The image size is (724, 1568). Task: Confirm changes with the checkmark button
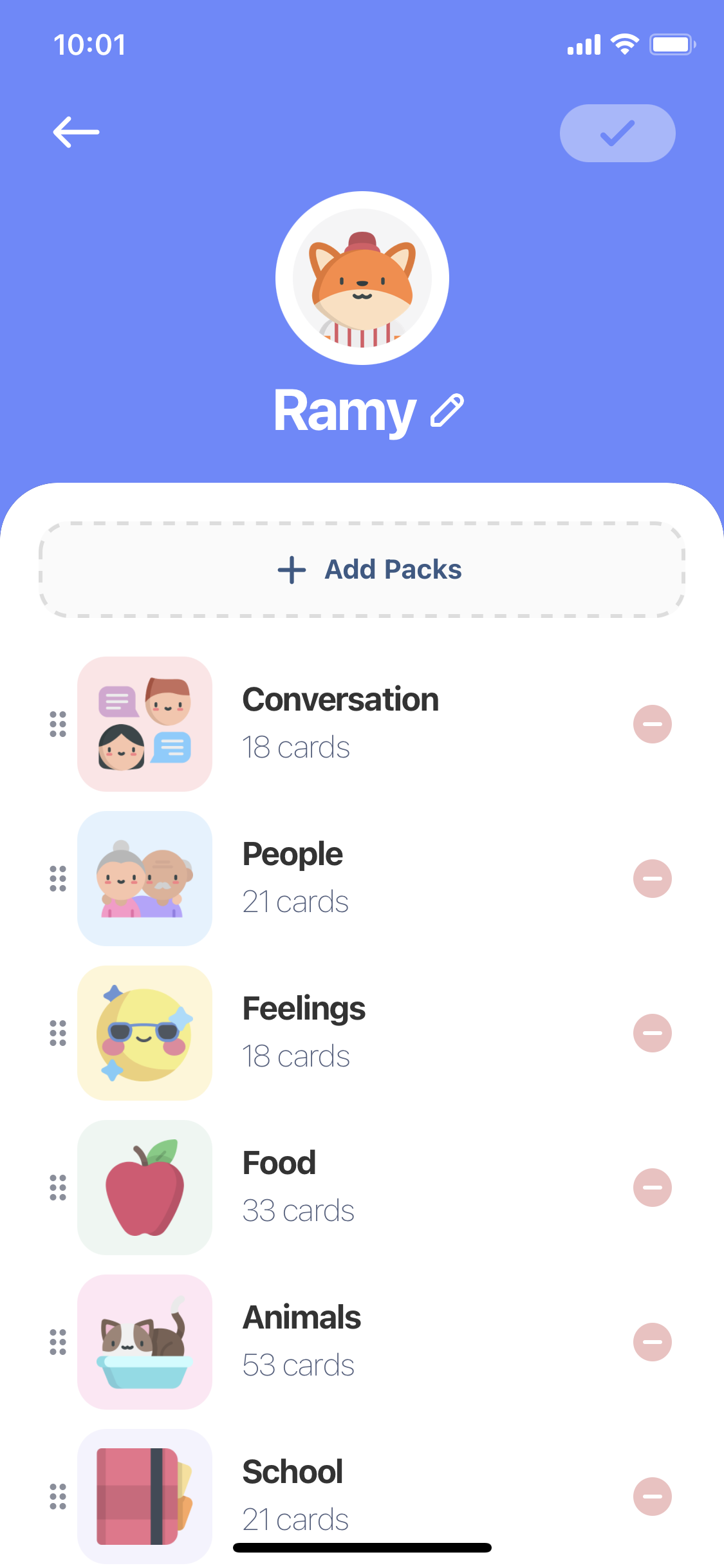pyautogui.click(x=617, y=133)
